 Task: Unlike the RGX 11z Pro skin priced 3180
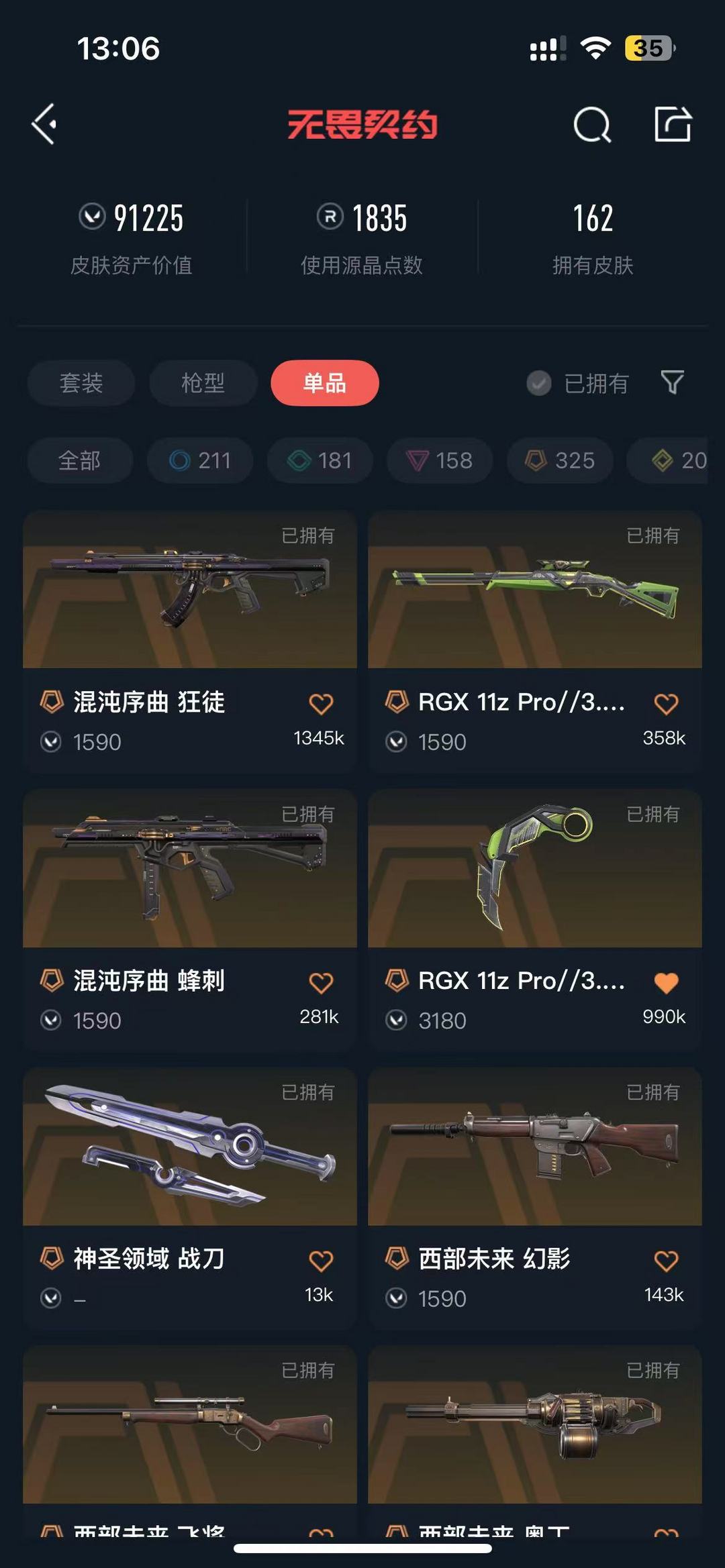(666, 982)
